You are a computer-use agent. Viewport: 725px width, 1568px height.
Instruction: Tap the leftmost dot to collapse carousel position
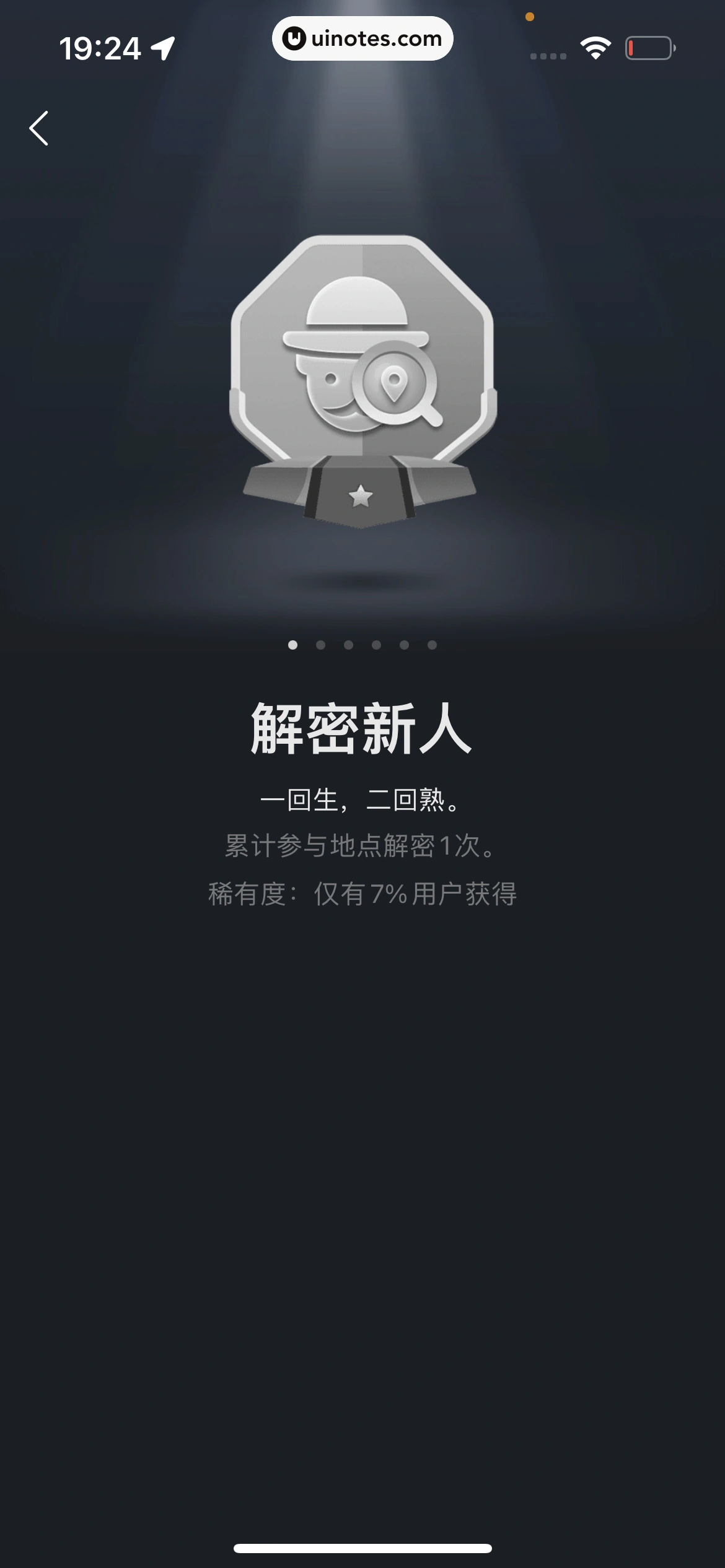coord(291,645)
